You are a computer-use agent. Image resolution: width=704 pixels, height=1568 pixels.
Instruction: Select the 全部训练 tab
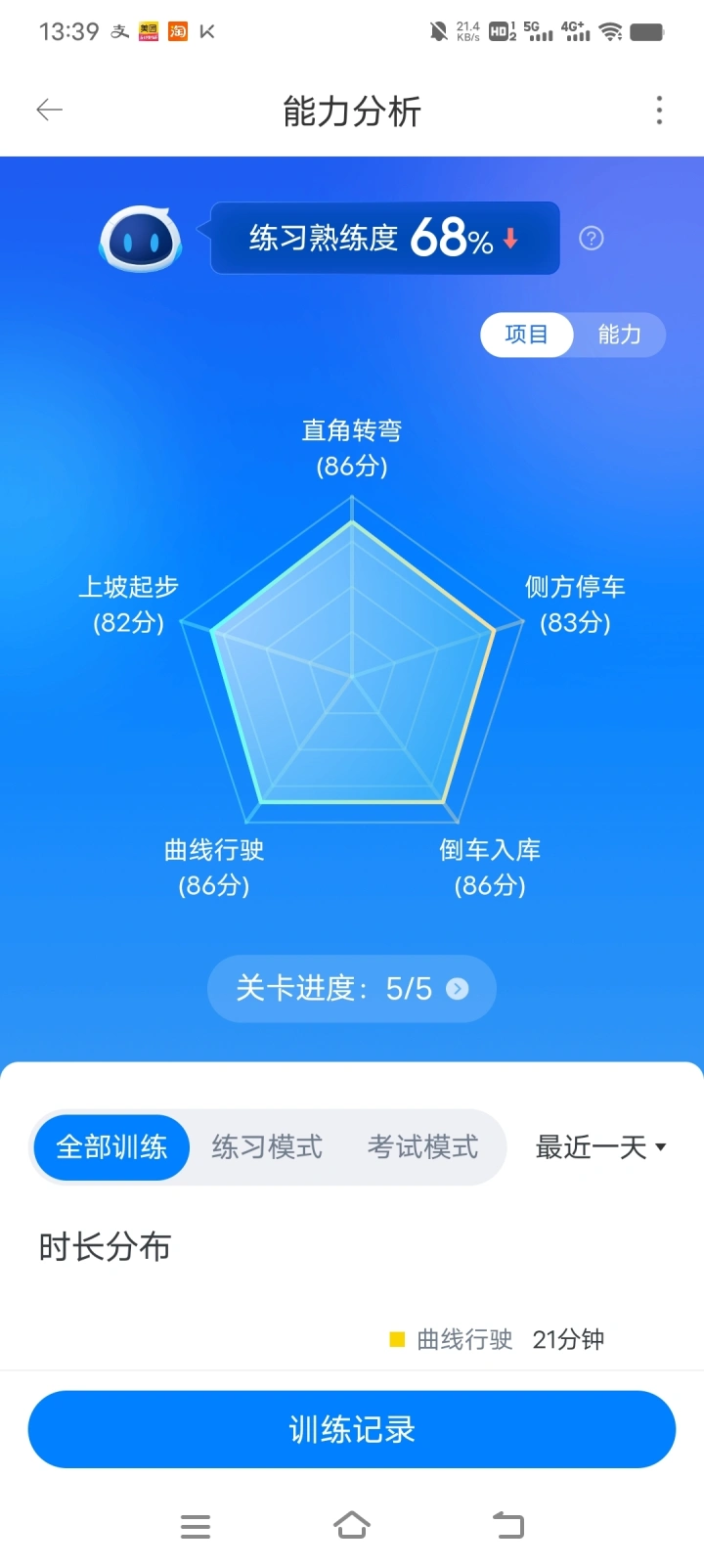tap(111, 1146)
